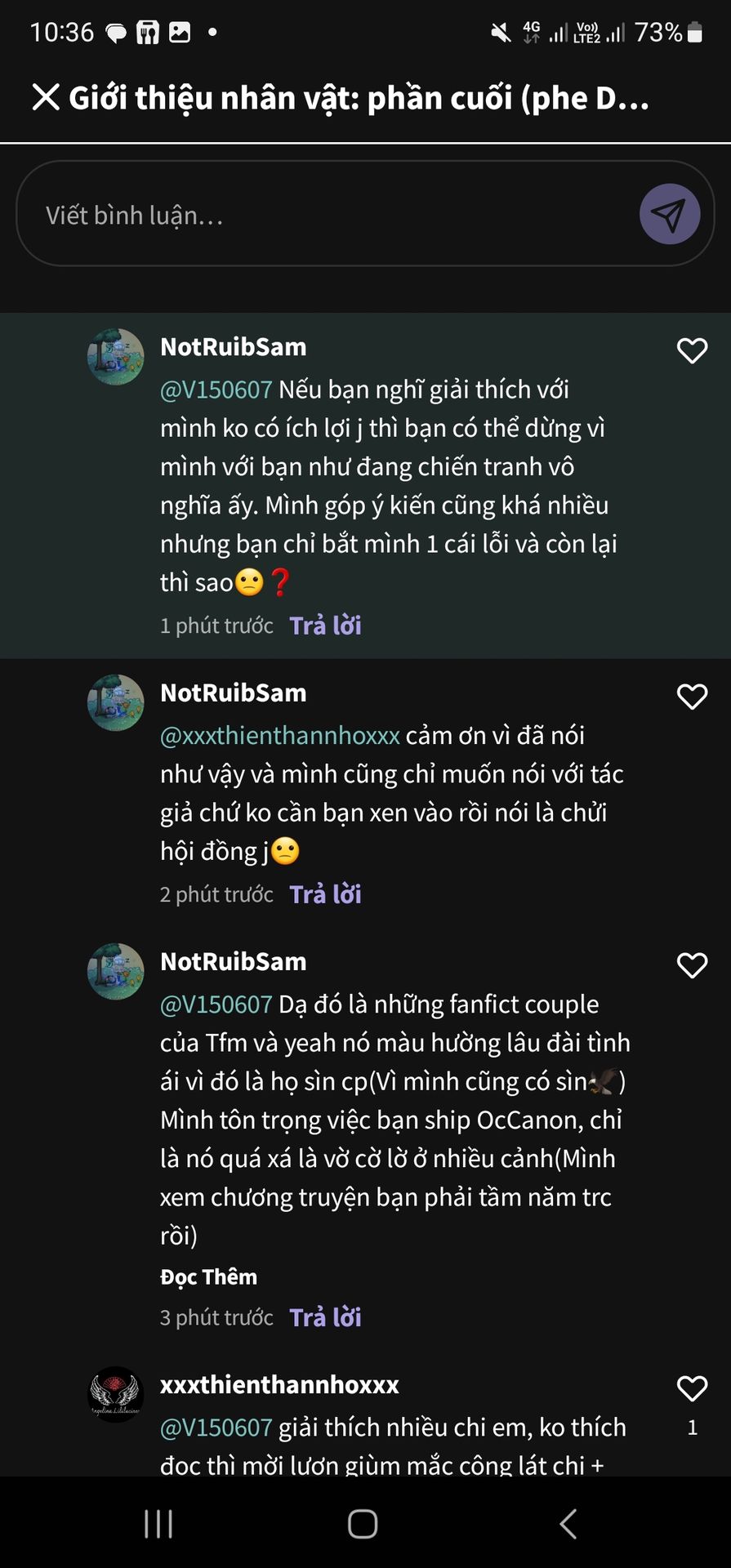Expand 'Đọc Thêm' on the fanfict couple comment
The width and height of the screenshot is (731, 1568).
(x=208, y=1276)
